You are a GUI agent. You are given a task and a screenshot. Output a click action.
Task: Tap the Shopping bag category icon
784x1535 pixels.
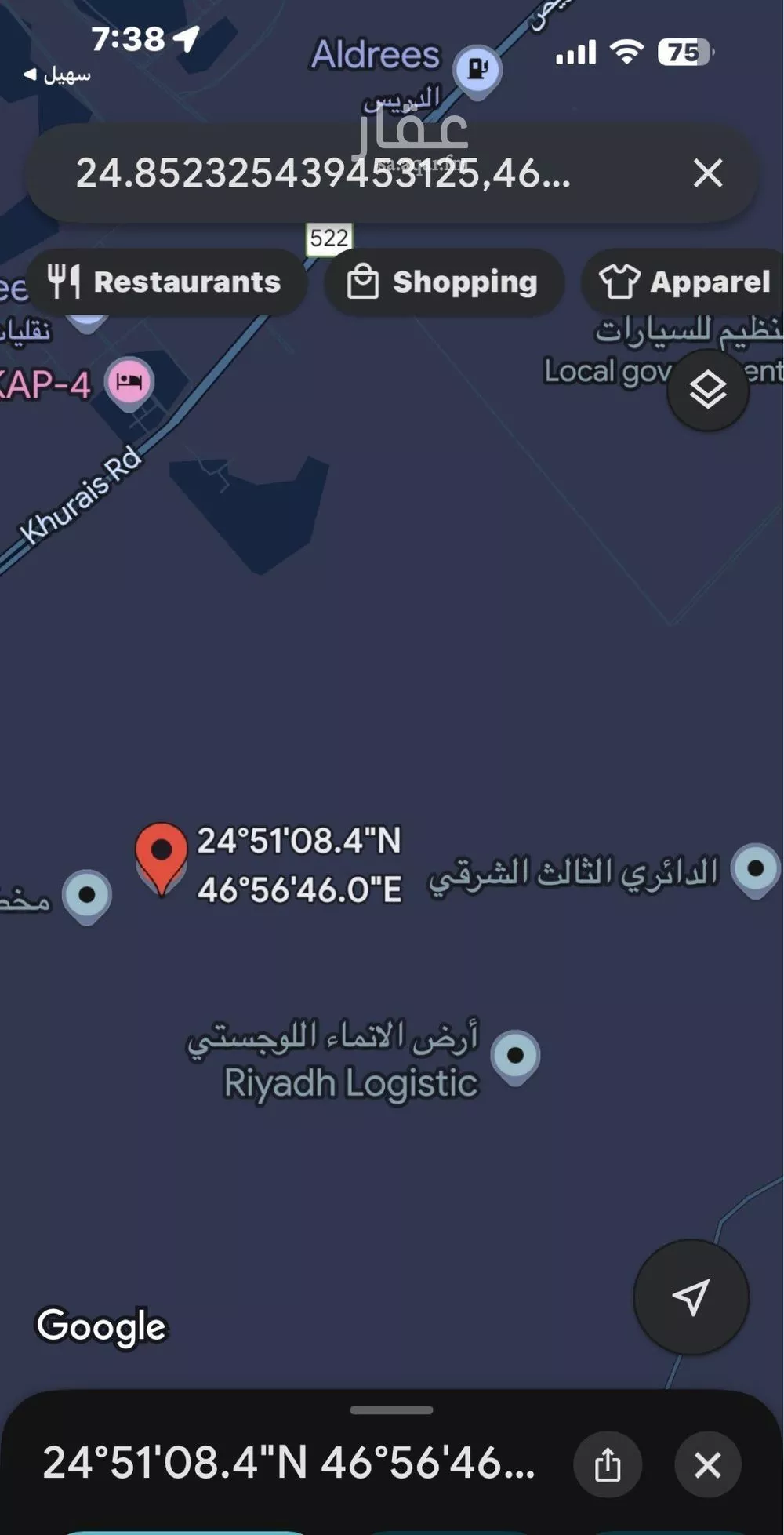361,282
